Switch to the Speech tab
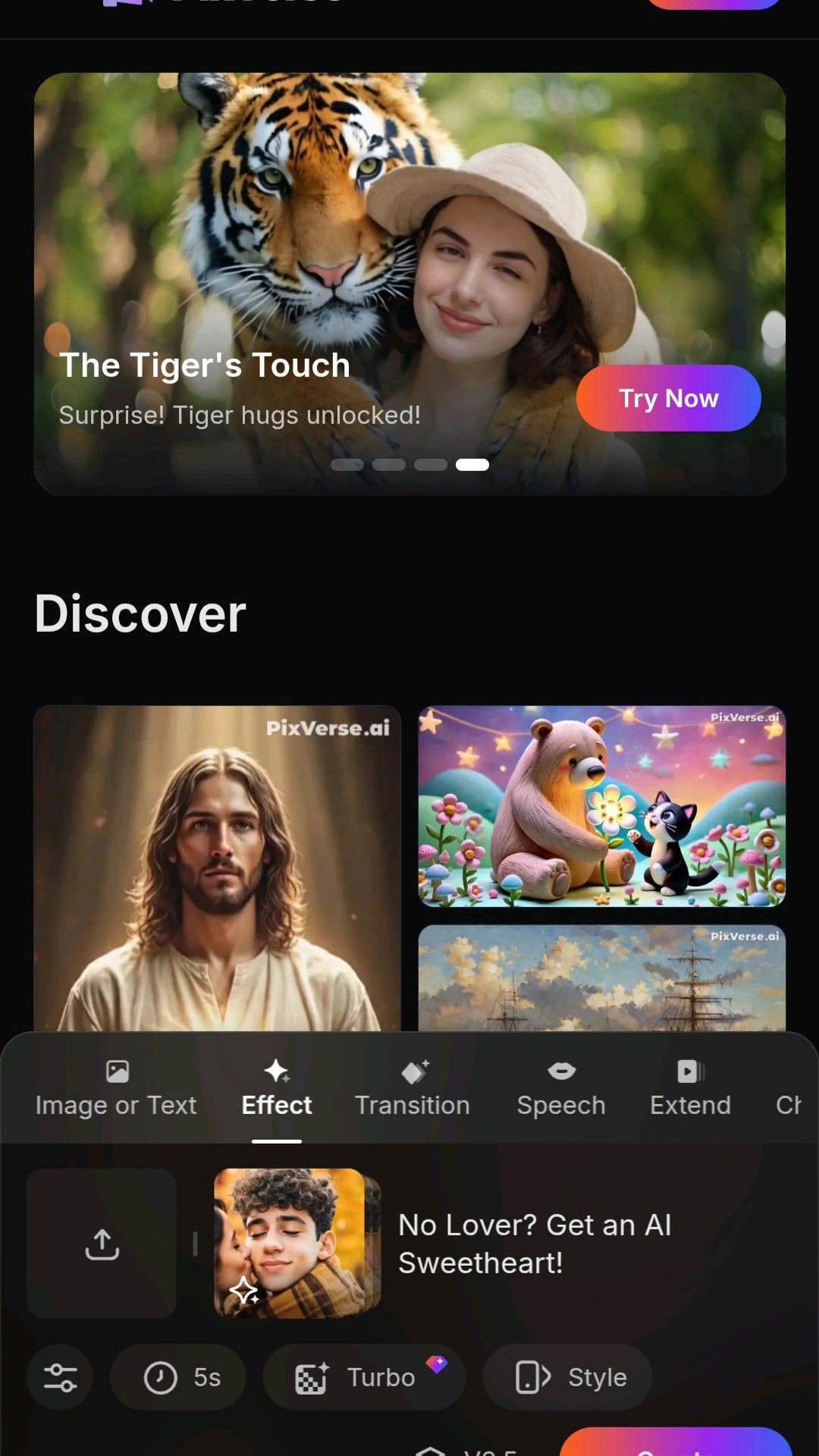819x1456 pixels. pos(560,1092)
